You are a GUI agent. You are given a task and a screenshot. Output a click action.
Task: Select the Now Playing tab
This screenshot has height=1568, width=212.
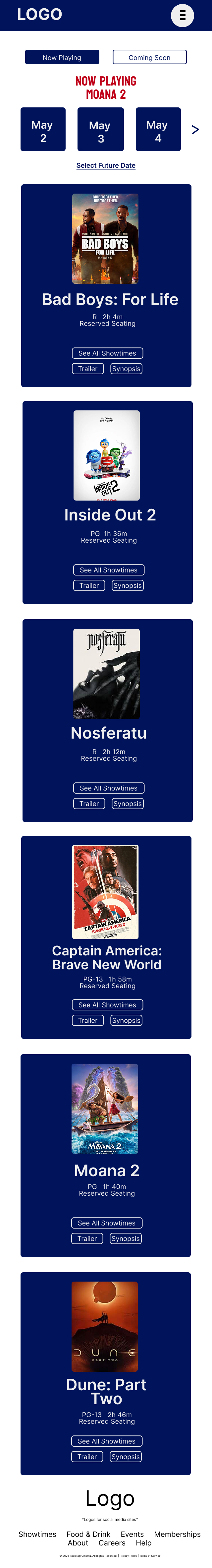click(61, 57)
